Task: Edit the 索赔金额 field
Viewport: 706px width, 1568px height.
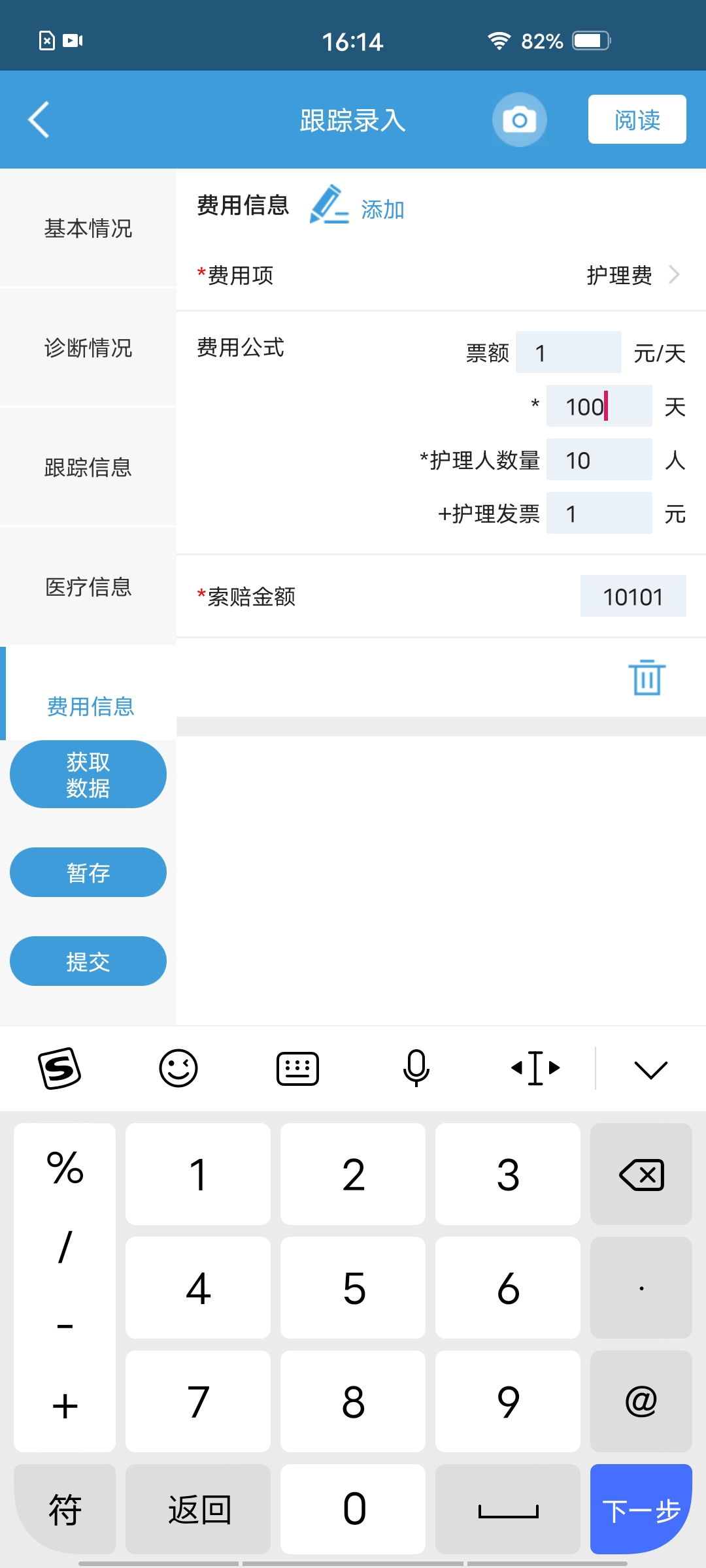Action: (x=633, y=596)
